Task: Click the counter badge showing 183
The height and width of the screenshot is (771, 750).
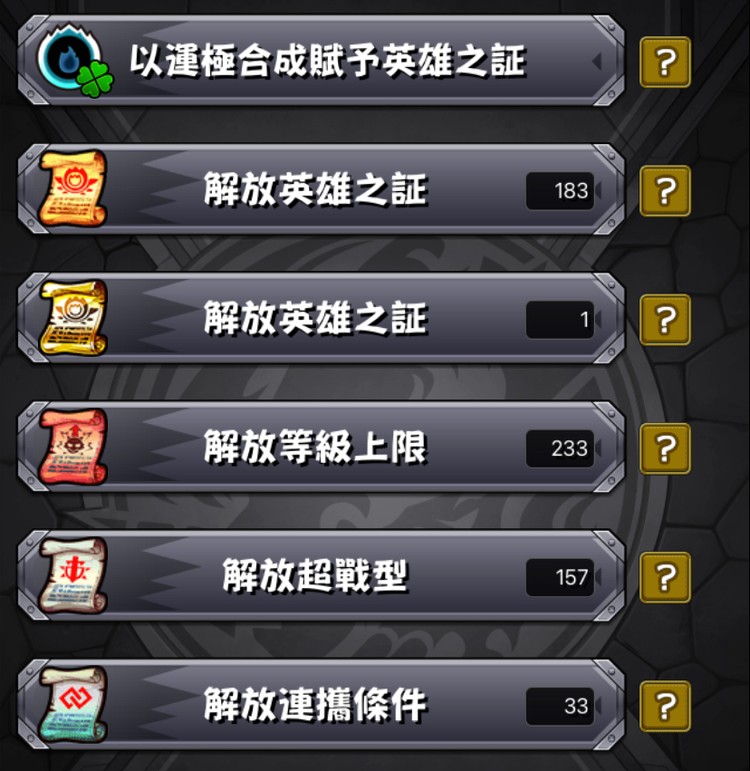Action: 558,188
